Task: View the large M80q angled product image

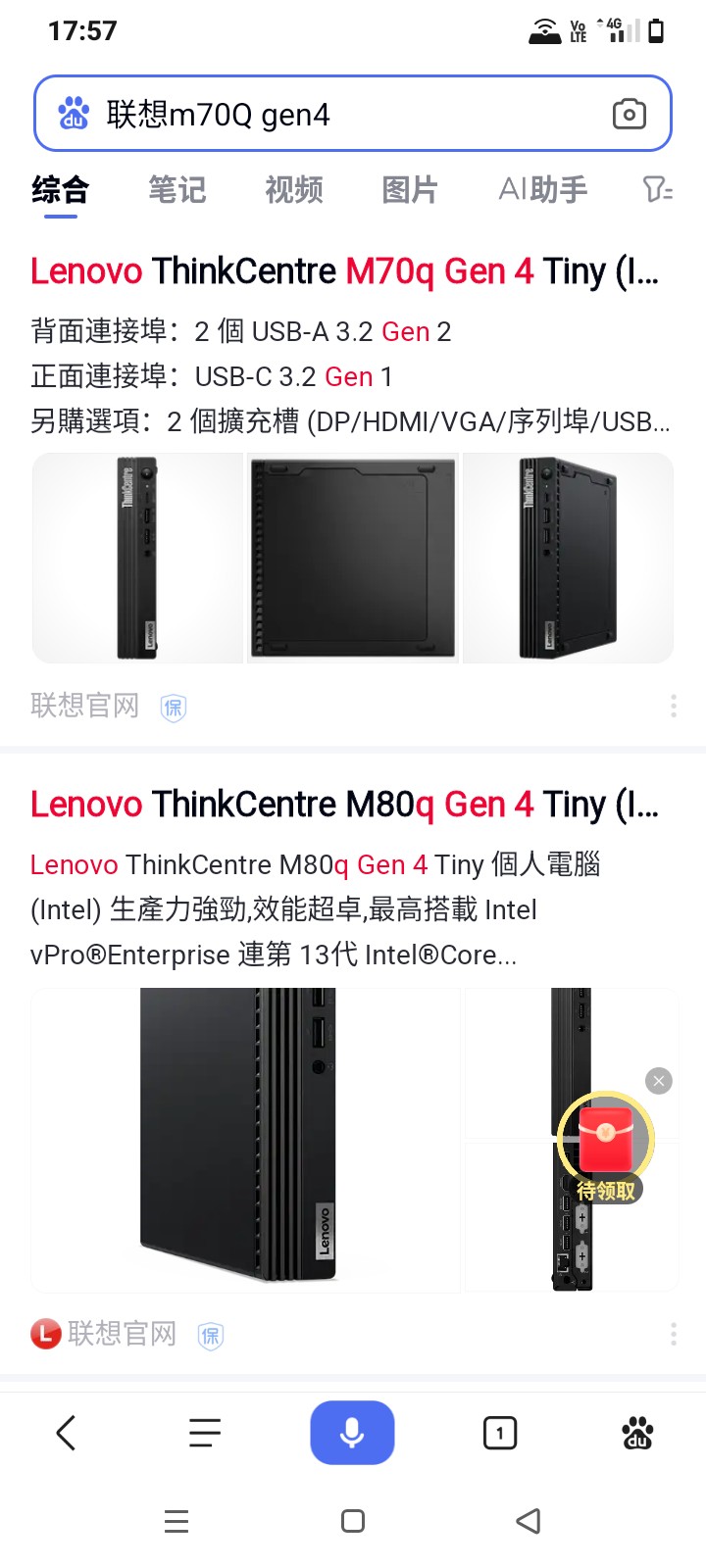Action: [245, 1139]
